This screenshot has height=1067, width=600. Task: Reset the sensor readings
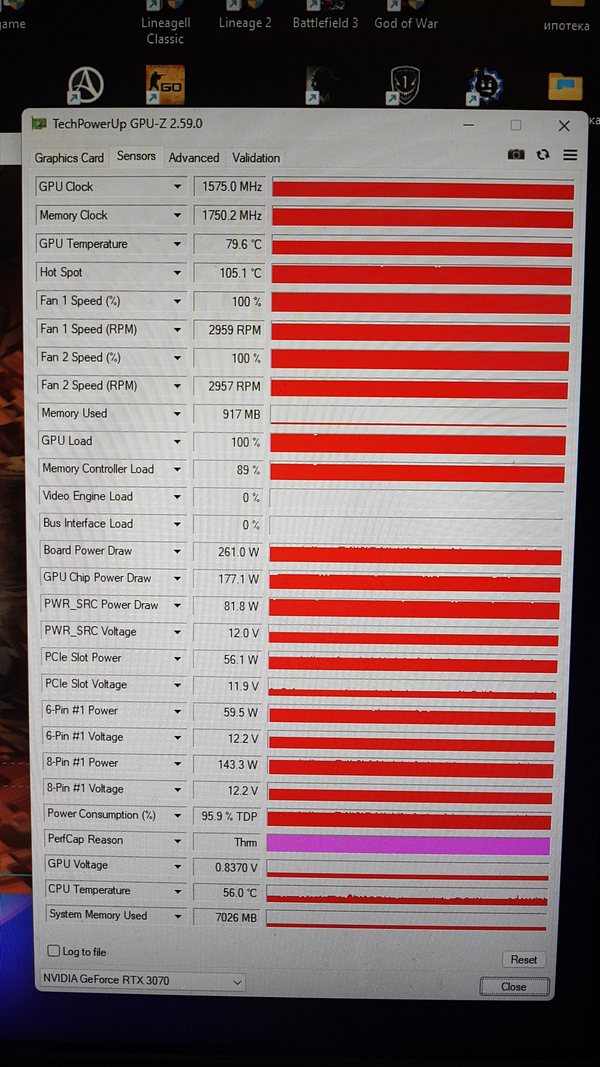coord(524,959)
